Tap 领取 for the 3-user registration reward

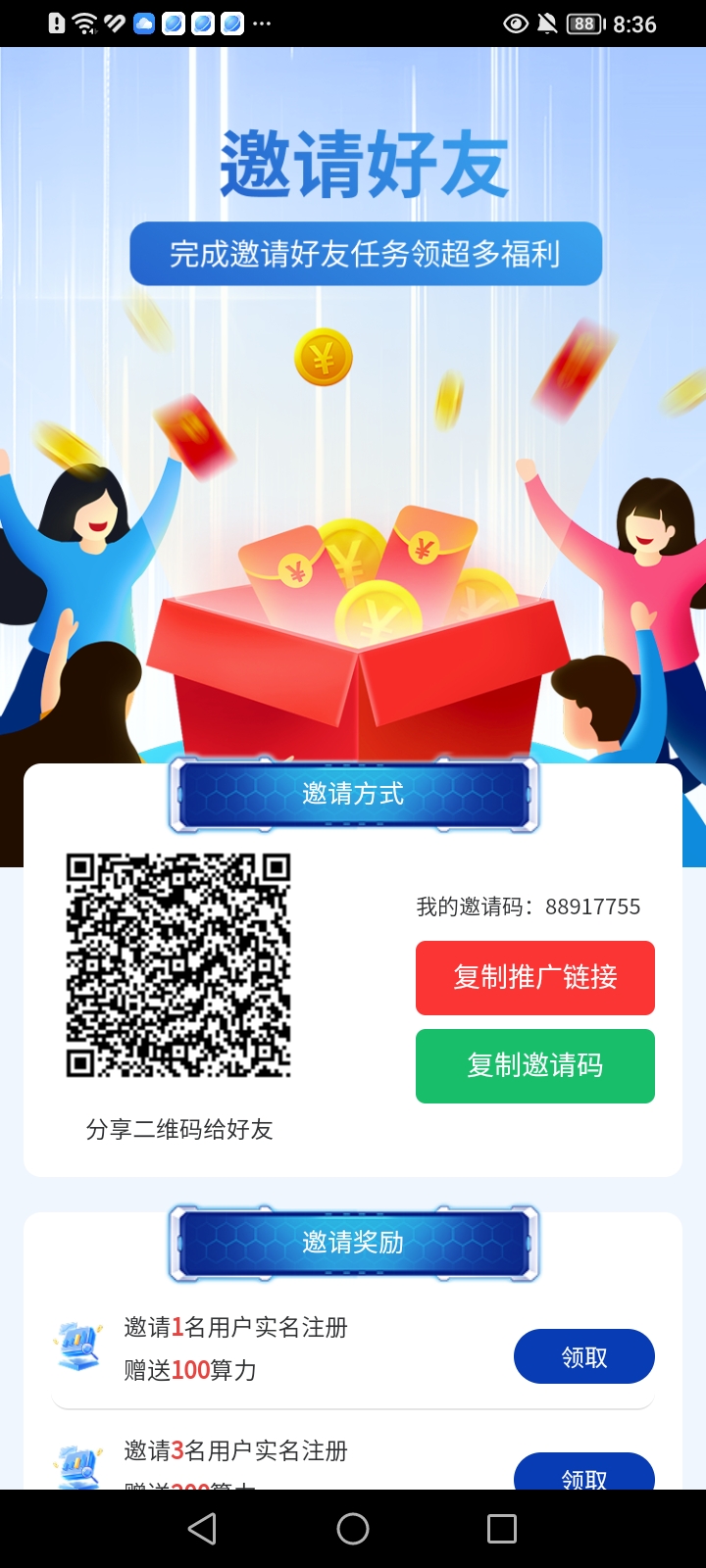coord(583,1475)
